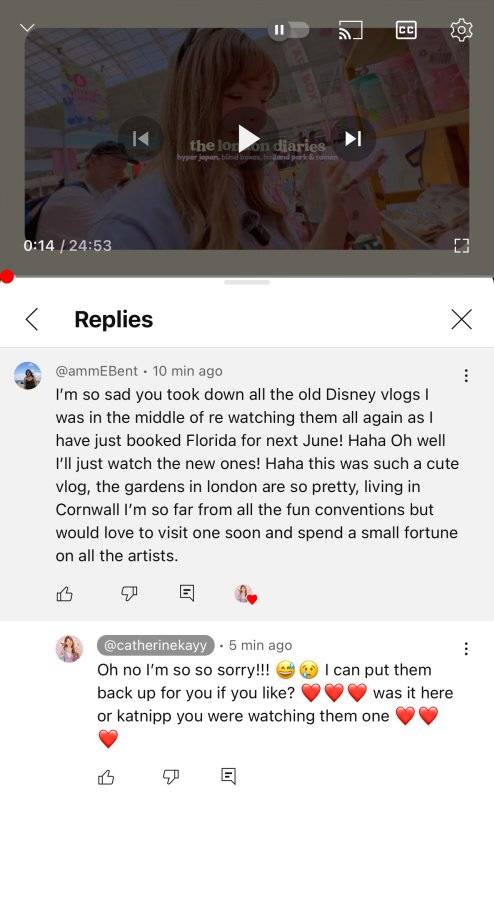This screenshot has height=900, width=494.
Task: Turn on closed captions
Action: coord(406,30)
